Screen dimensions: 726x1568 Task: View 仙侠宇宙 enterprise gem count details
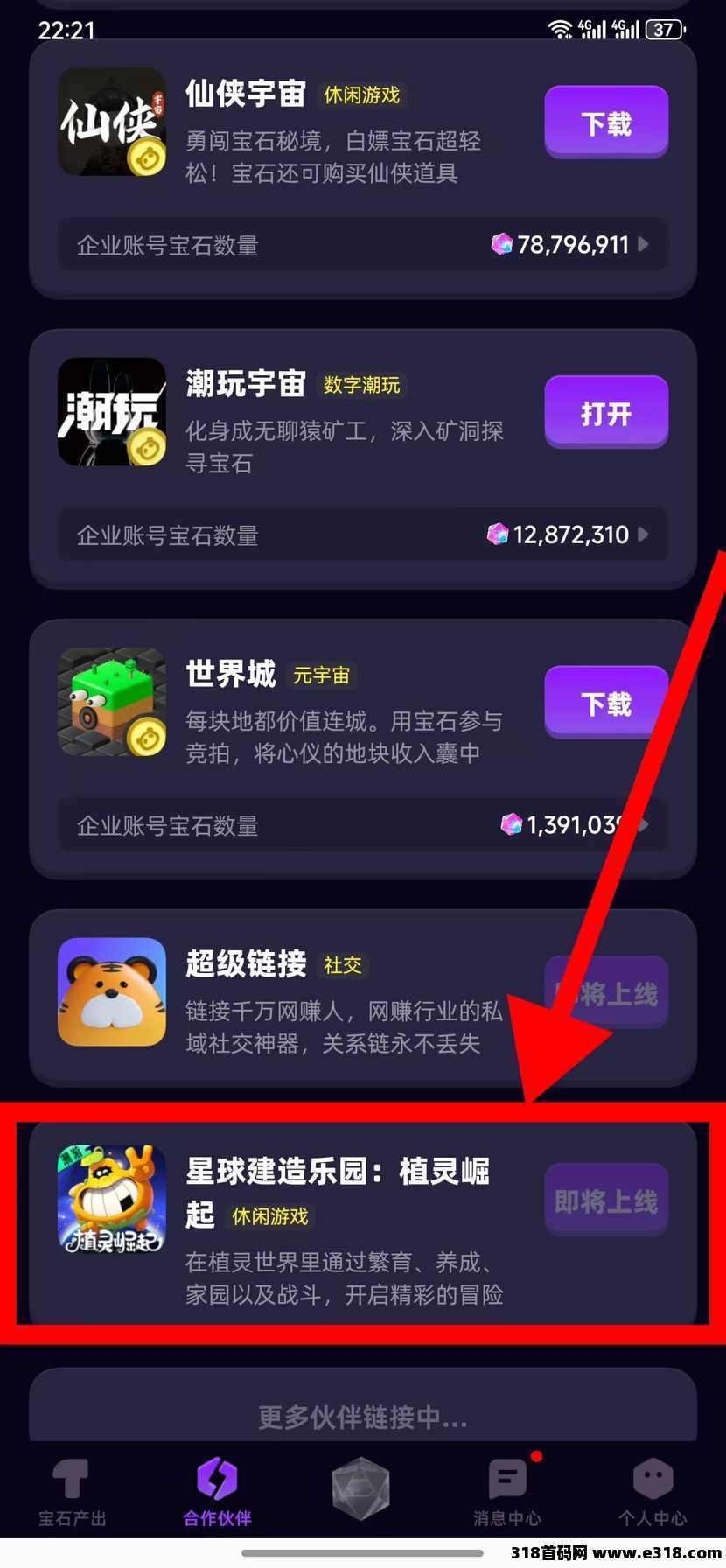pos(362,245)
